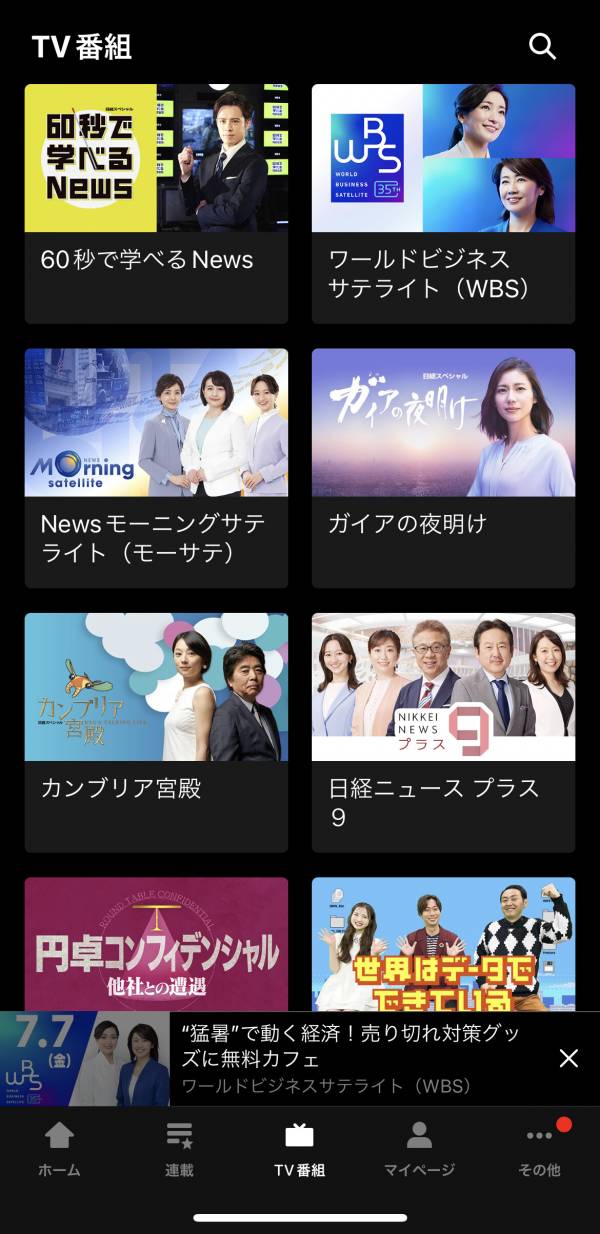Open the search icon
The width and height of the screenshot is (600, 1234).
click(x=542, y=46)
